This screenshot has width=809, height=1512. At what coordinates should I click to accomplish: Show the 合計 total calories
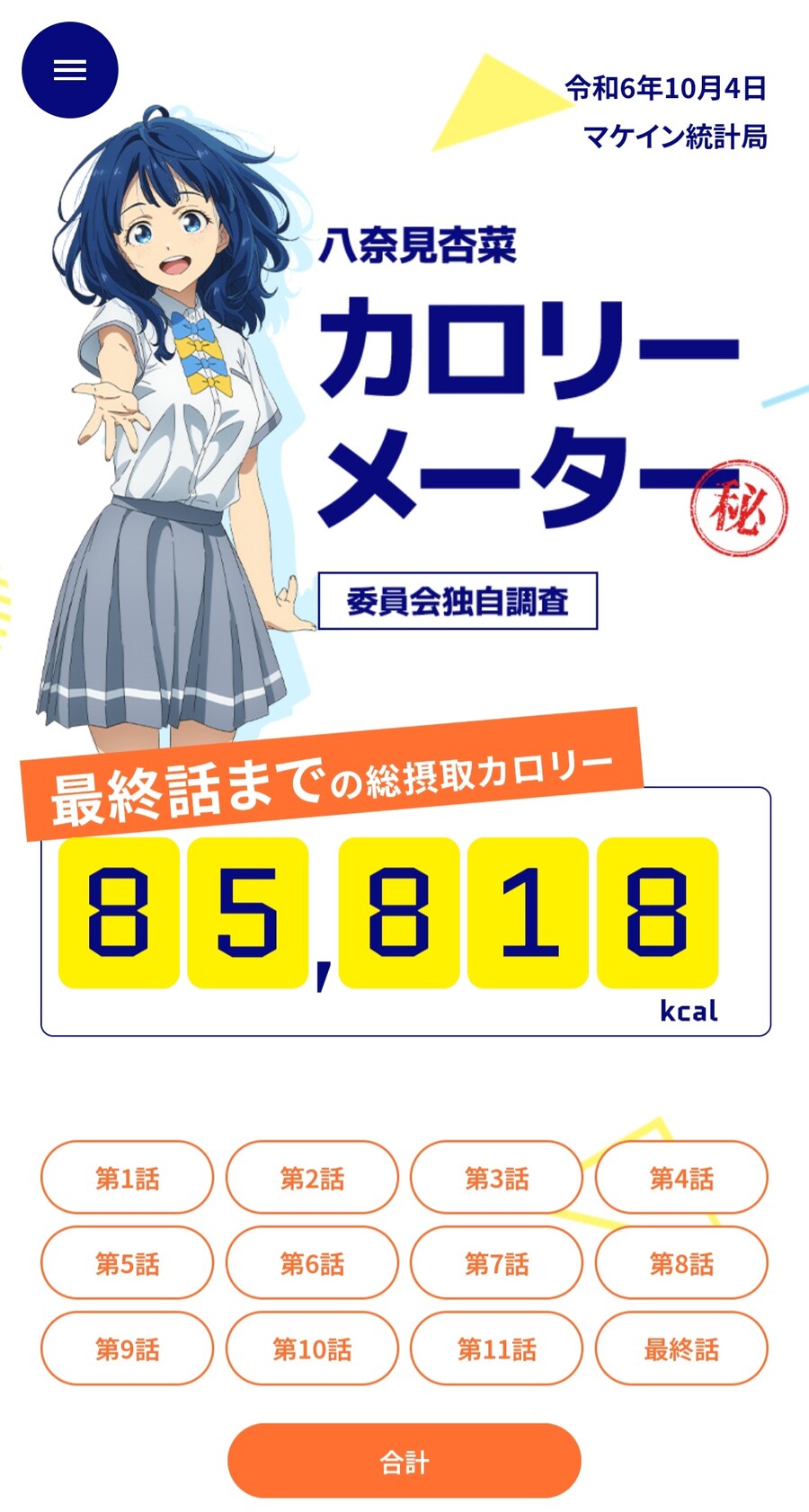tap(404, 1461)
